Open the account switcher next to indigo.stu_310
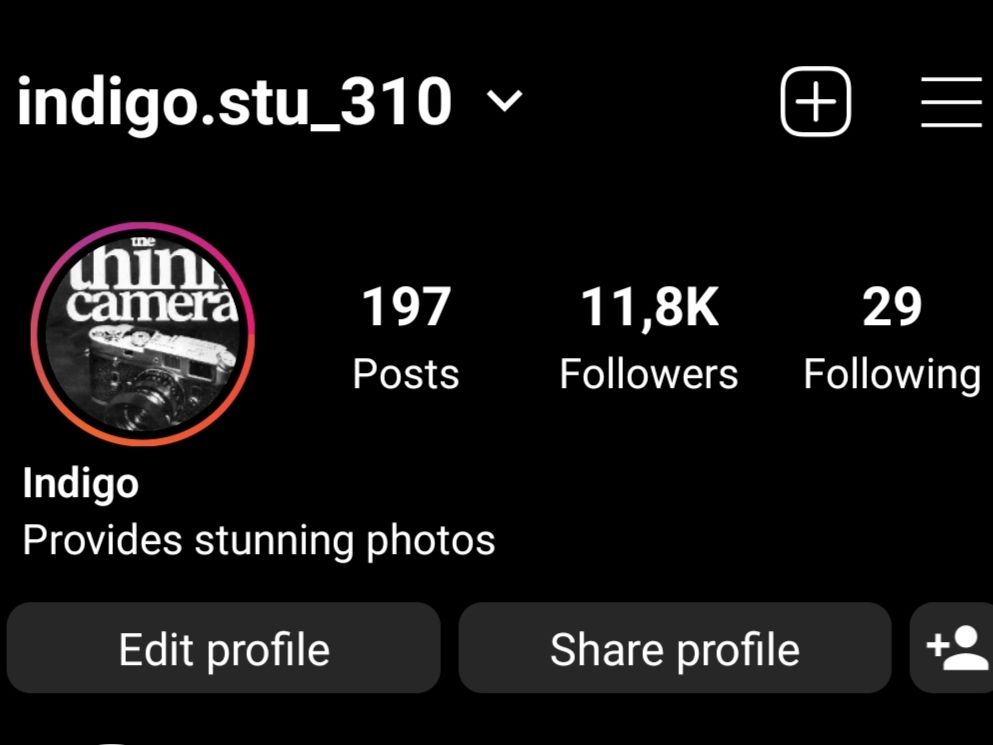 tap(504, 101)
